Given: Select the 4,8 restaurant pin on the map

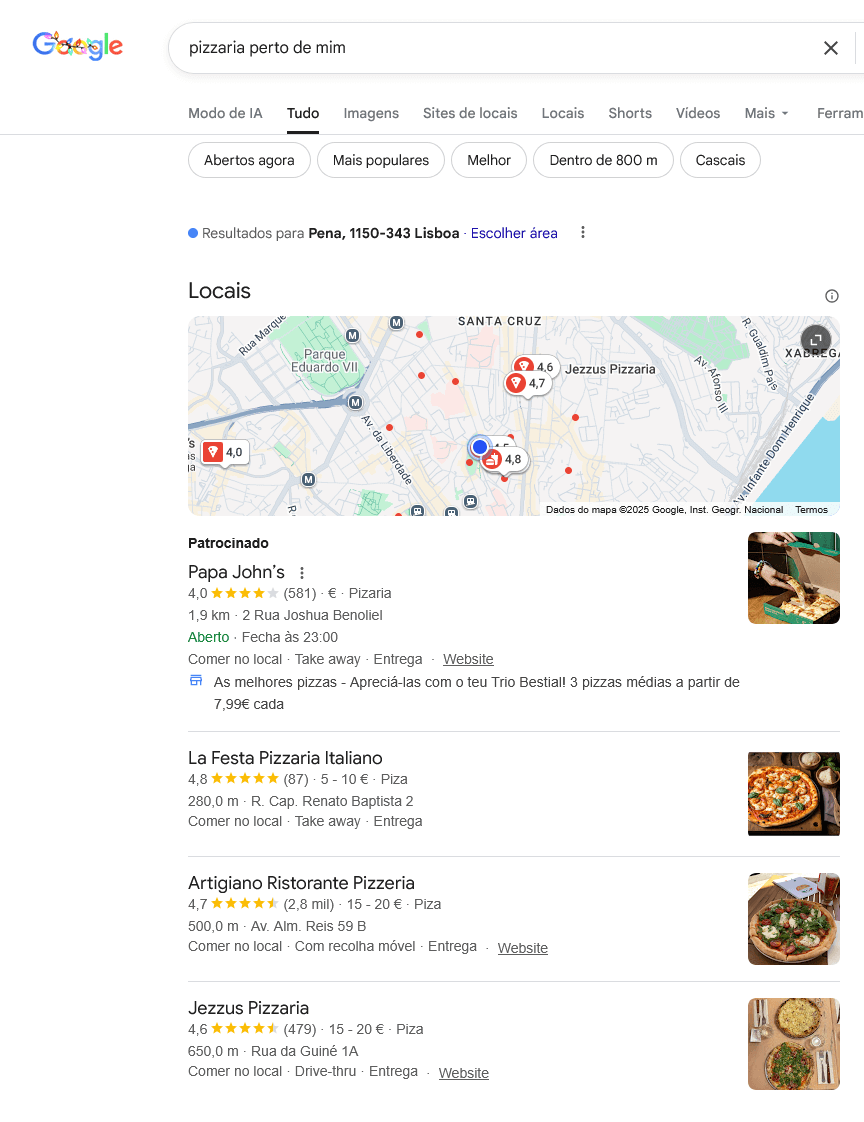Looking at the screenshot, I should pyautogui.click(x=503, y=459).
